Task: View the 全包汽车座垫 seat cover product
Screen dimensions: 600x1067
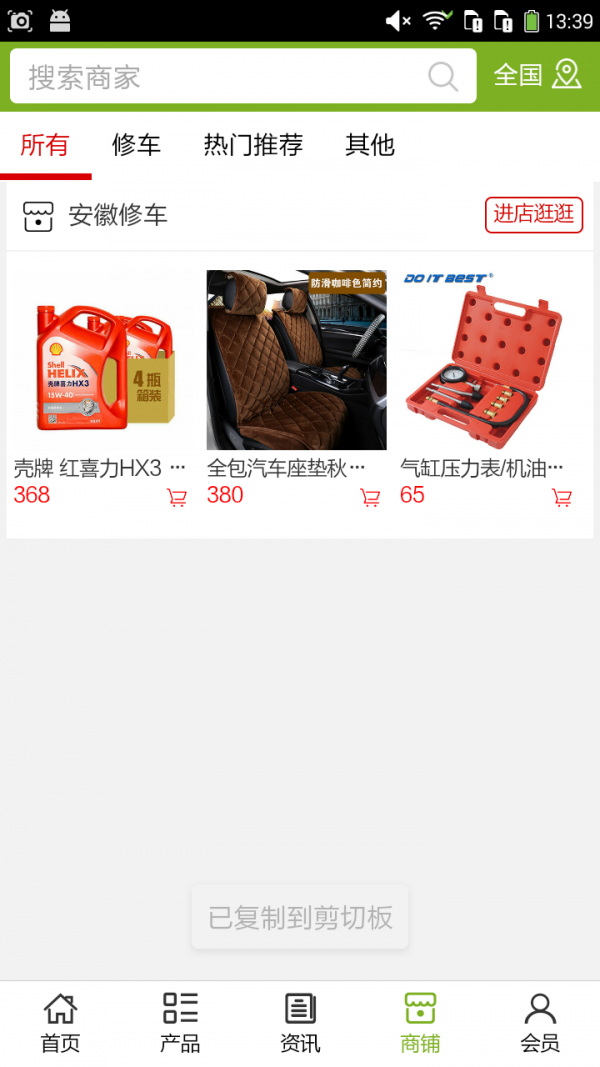Action: coord(296,360)
